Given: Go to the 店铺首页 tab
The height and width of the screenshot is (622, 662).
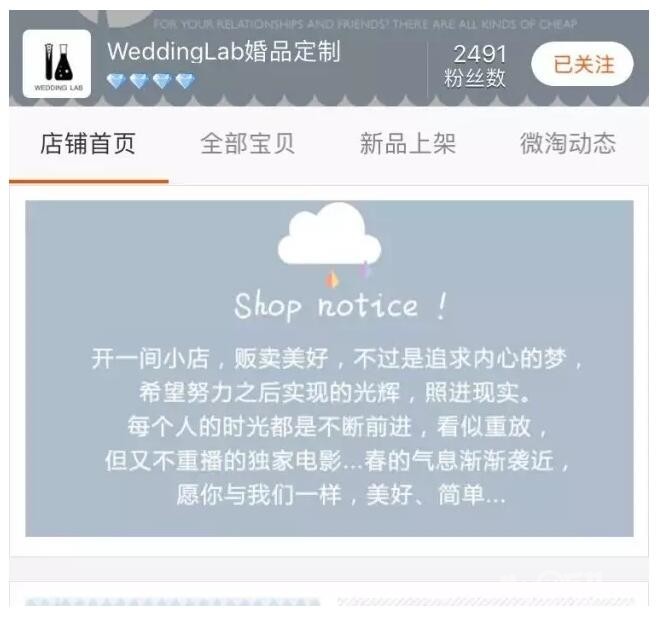Looking at the screenshot, I should pyautogui.click(x=88, y=144).
